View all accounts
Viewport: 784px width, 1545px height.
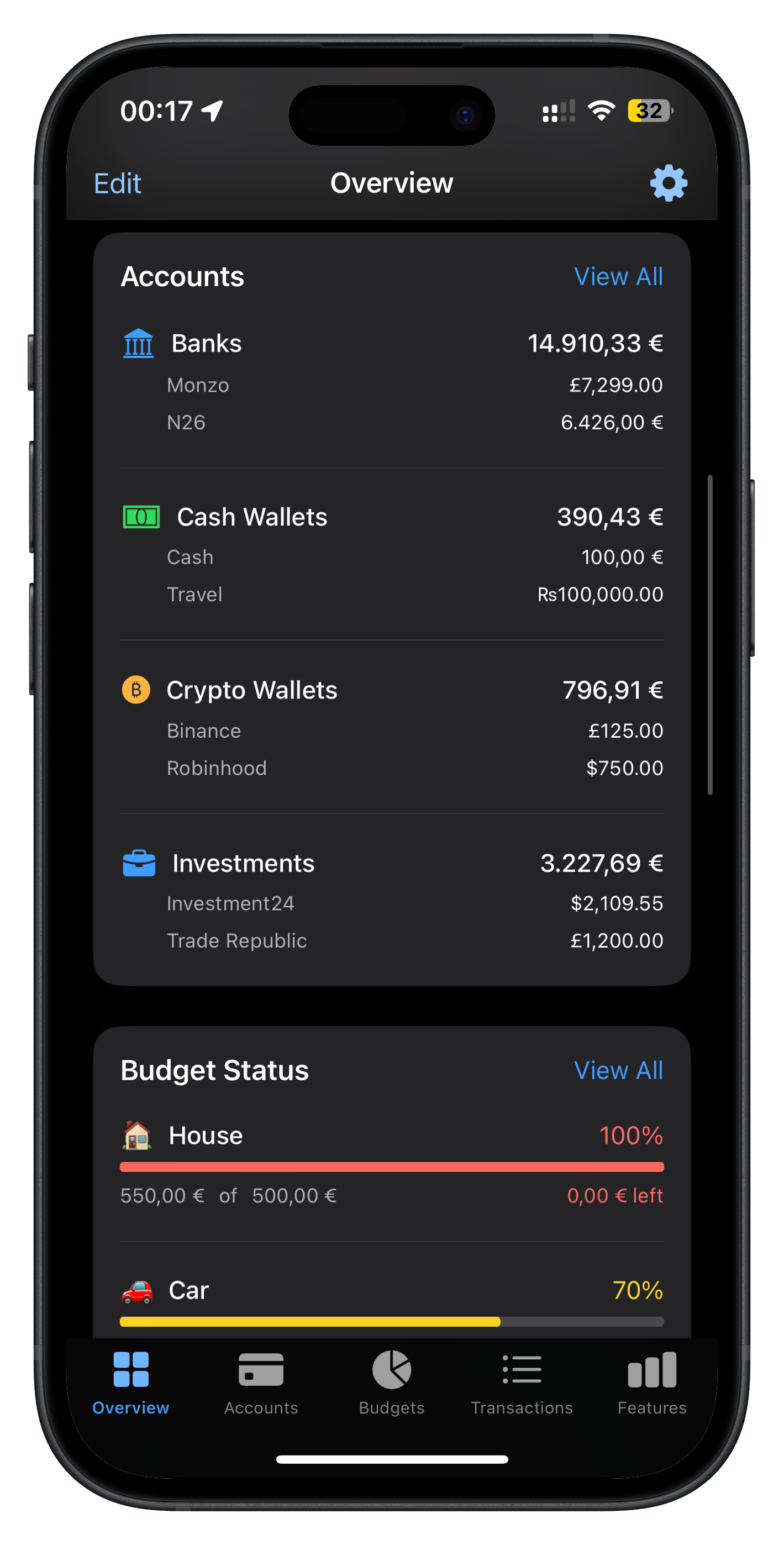[x=618, y=276]
